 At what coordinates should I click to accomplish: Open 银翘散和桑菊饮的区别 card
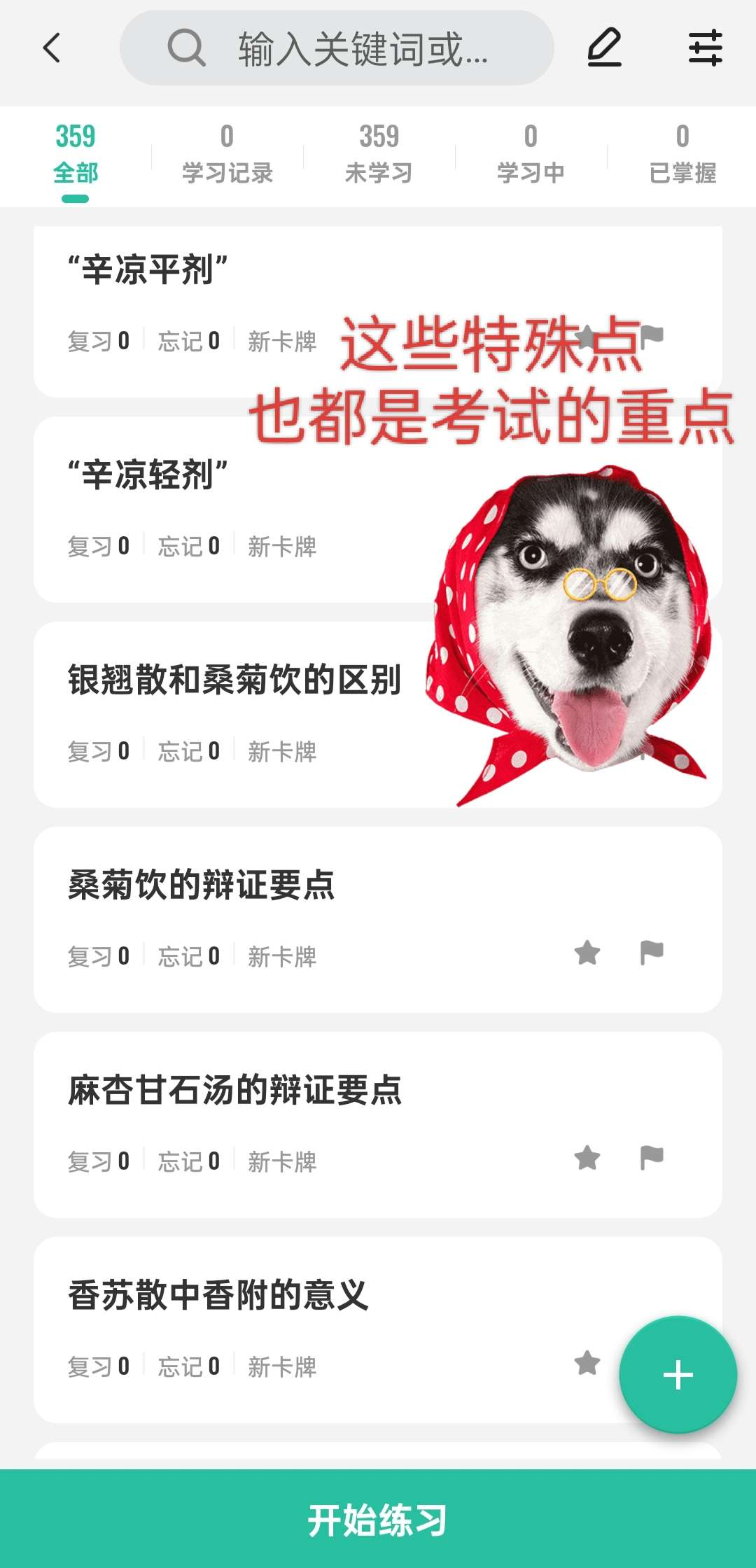[x=234, y=680]
